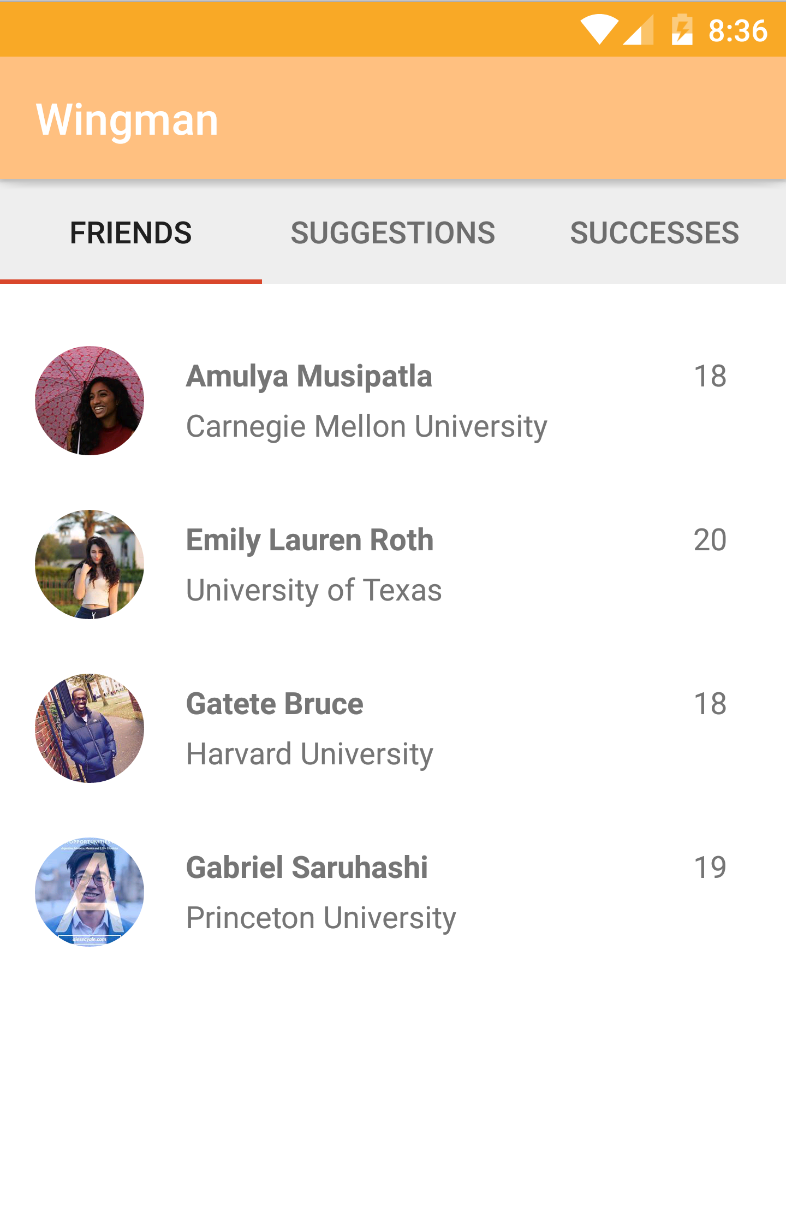This screenshot has height=1232, width=786.
Task: Select the Friends tab
Action: [131, 233]
